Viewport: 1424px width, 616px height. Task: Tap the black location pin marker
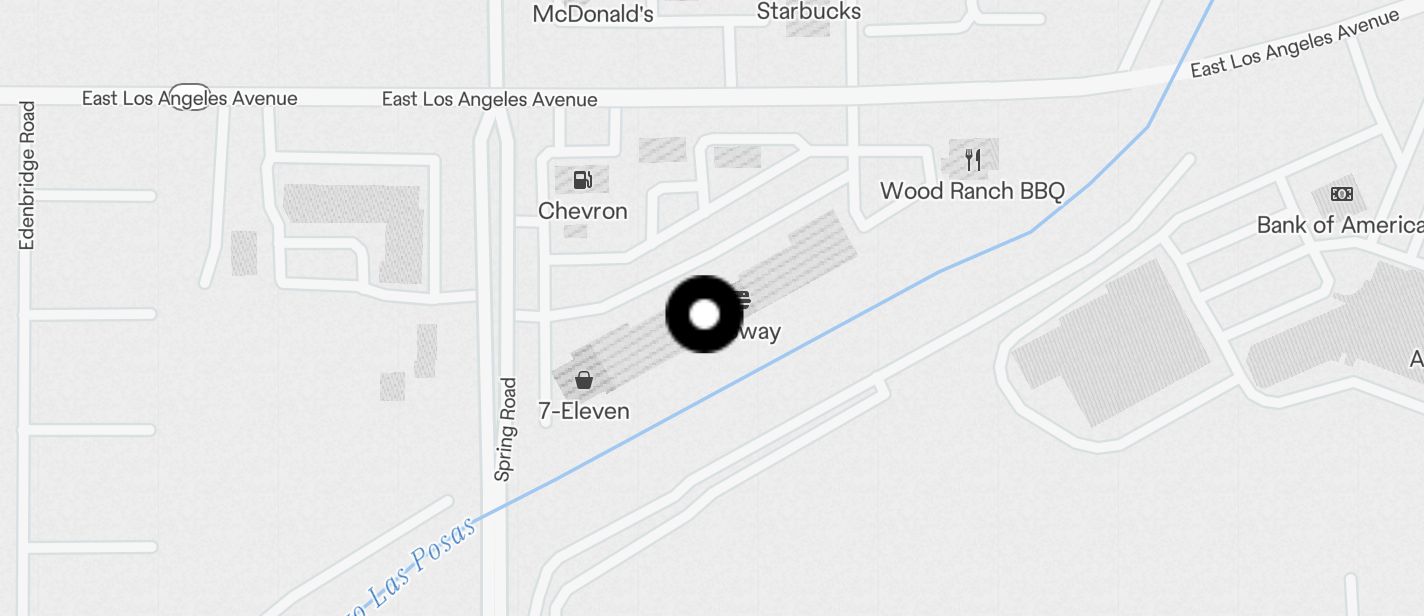coord(705,314)
